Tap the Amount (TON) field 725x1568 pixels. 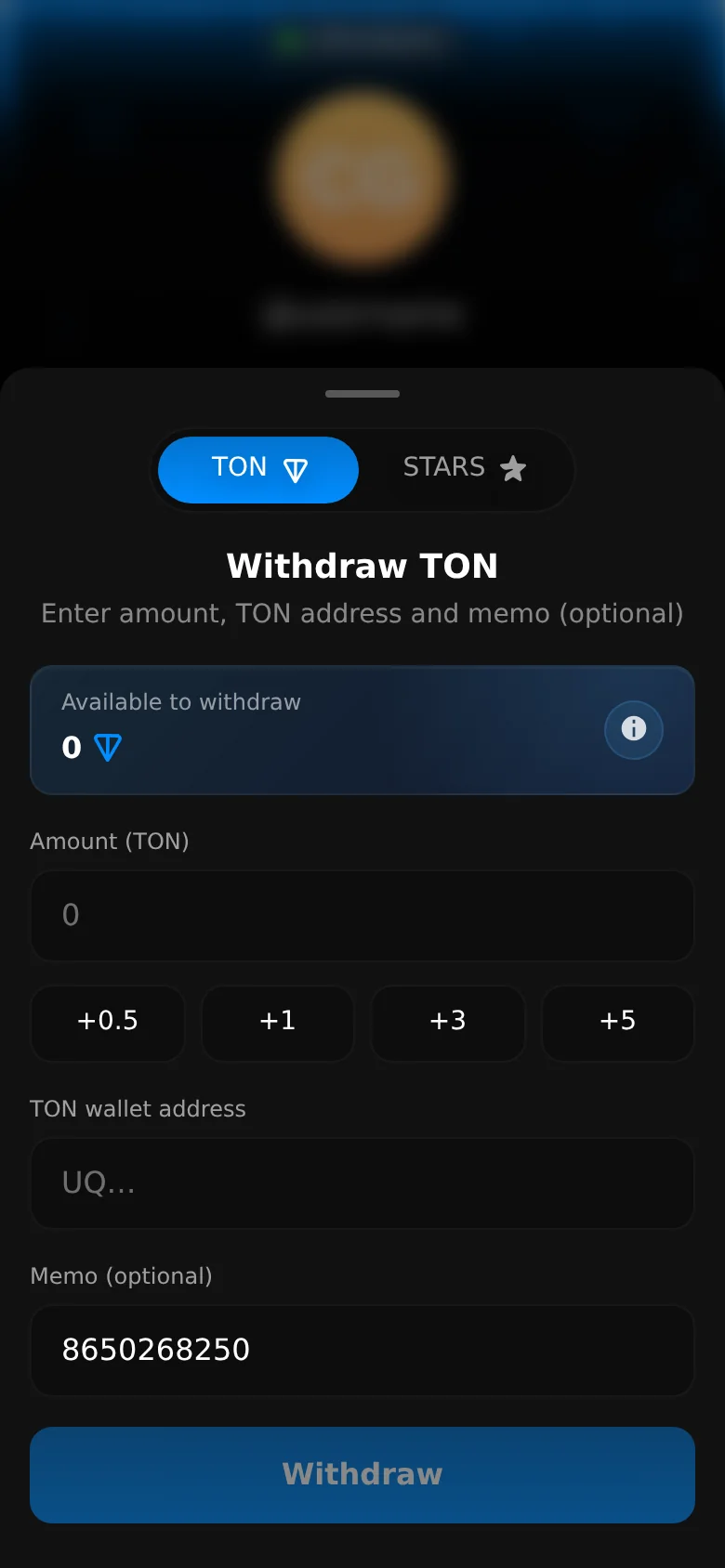tap(362, 916)
